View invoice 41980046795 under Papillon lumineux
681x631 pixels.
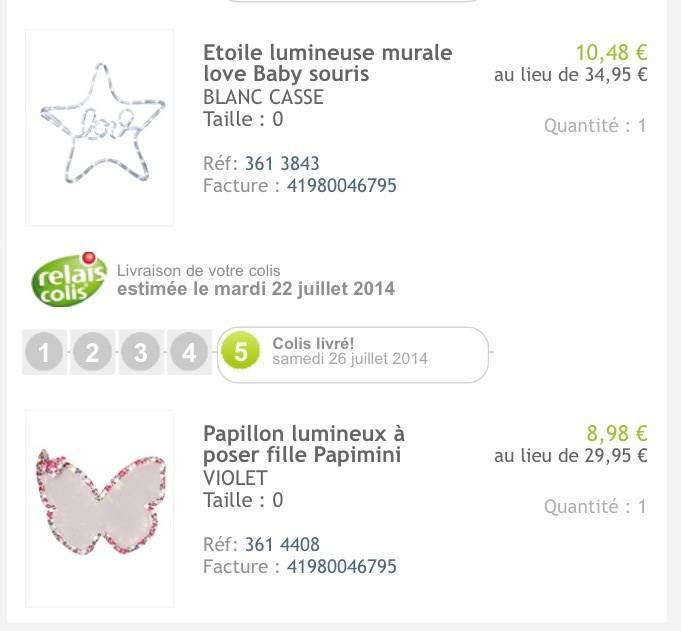click(341, 566)
